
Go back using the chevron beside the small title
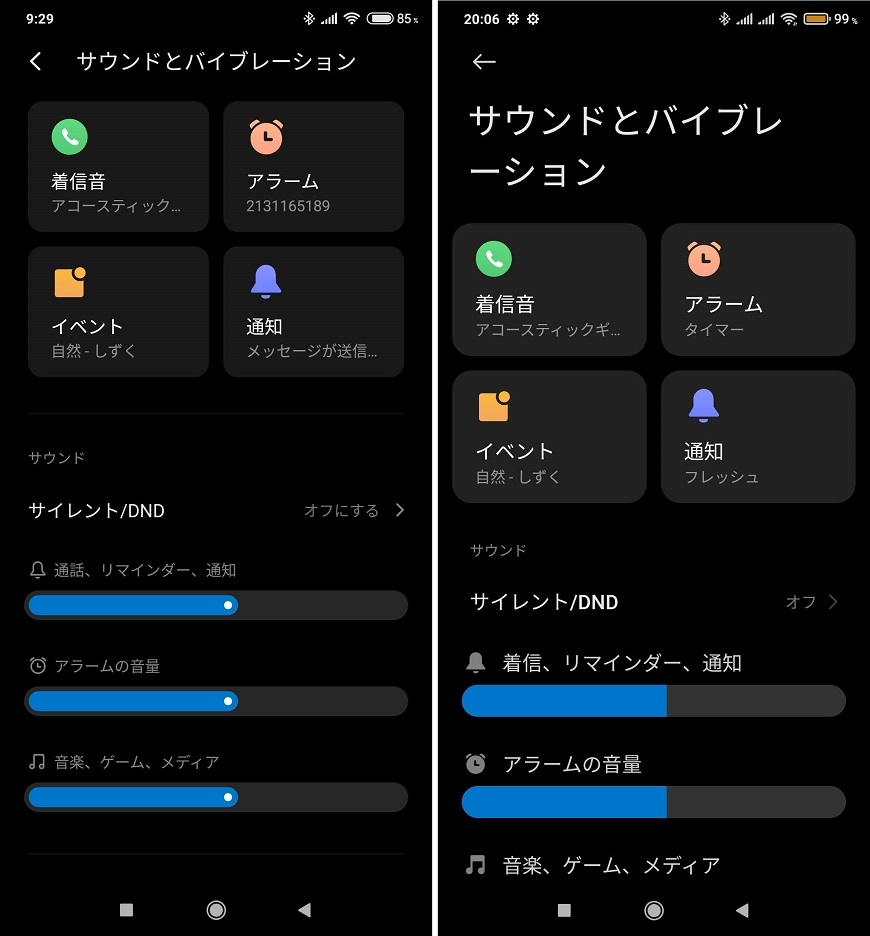(x=36, y=61)
